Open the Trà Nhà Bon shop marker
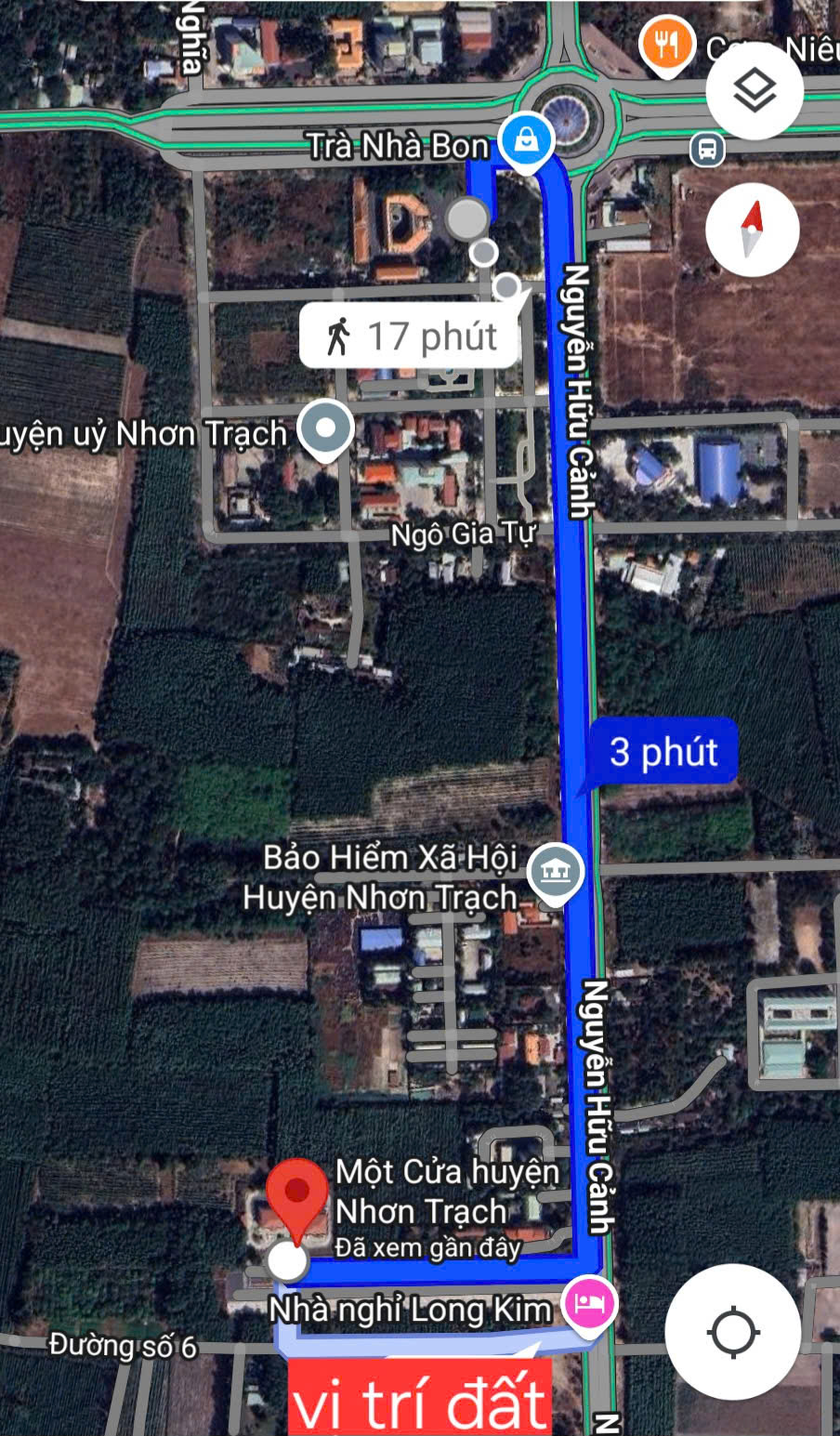This screenshot has height=1436, width=840. click(x=526, y=144)
